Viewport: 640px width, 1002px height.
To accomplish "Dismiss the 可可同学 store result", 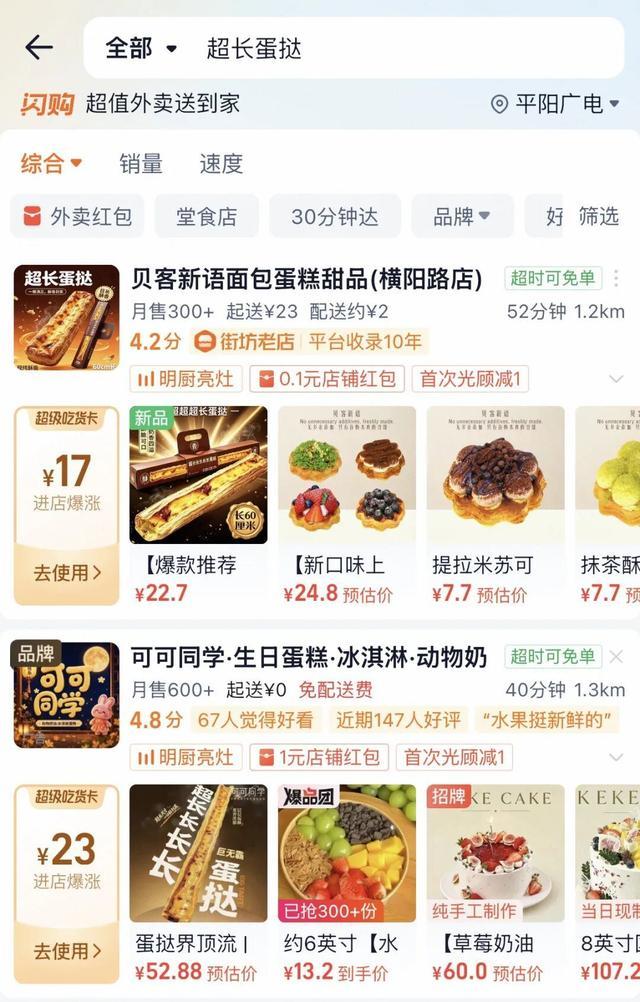I will point(616,656).
